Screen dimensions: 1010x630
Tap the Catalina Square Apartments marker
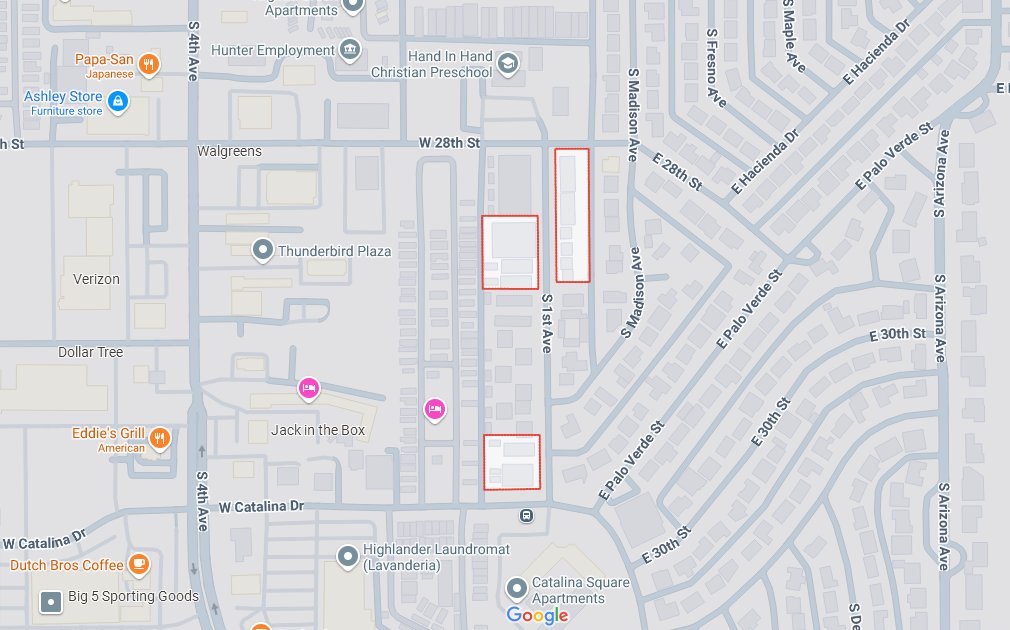coord(517,588)
